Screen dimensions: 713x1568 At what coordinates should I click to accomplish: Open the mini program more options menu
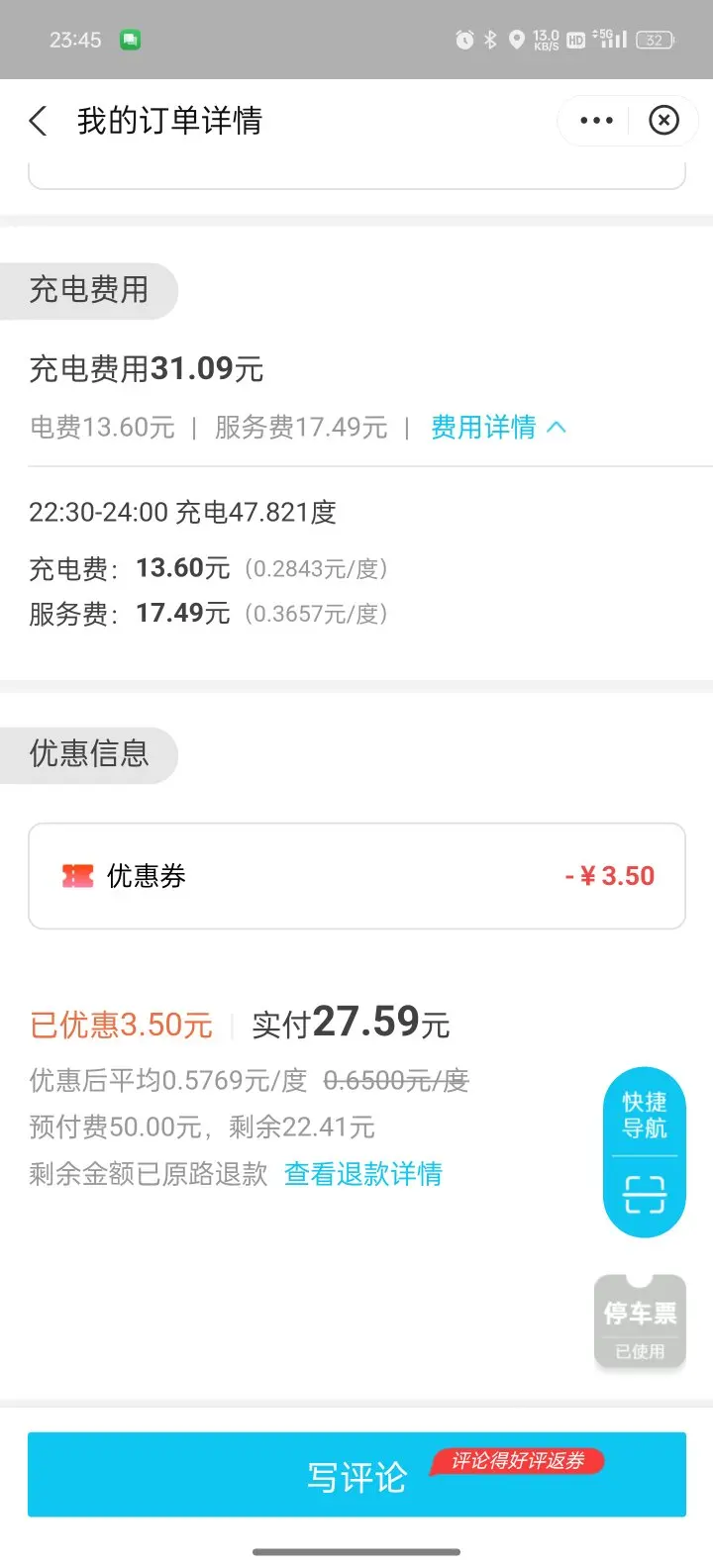pyautogui.click(x=596, y=121)
